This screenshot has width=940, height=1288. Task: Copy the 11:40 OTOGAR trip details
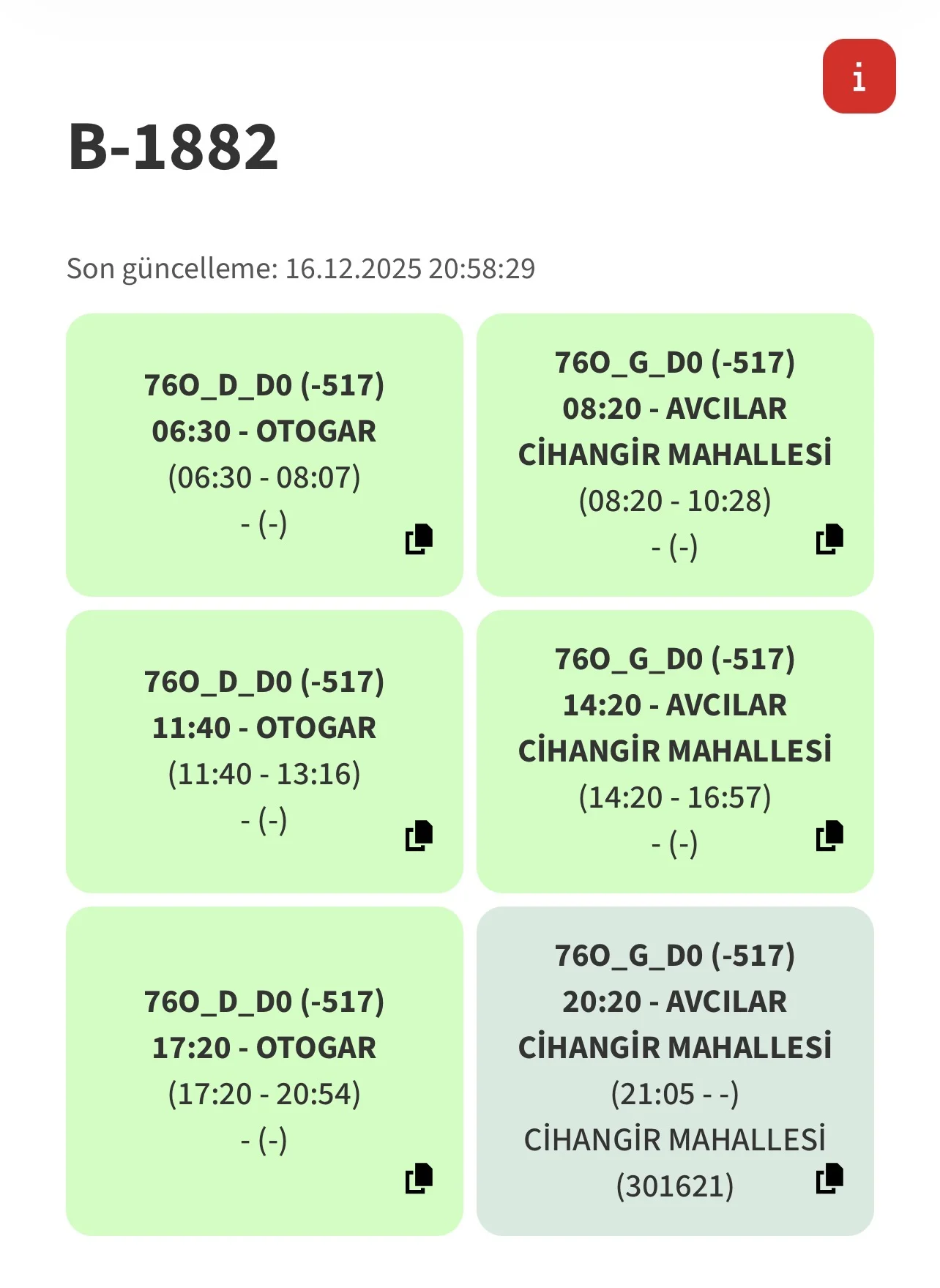tap(419, 835)
